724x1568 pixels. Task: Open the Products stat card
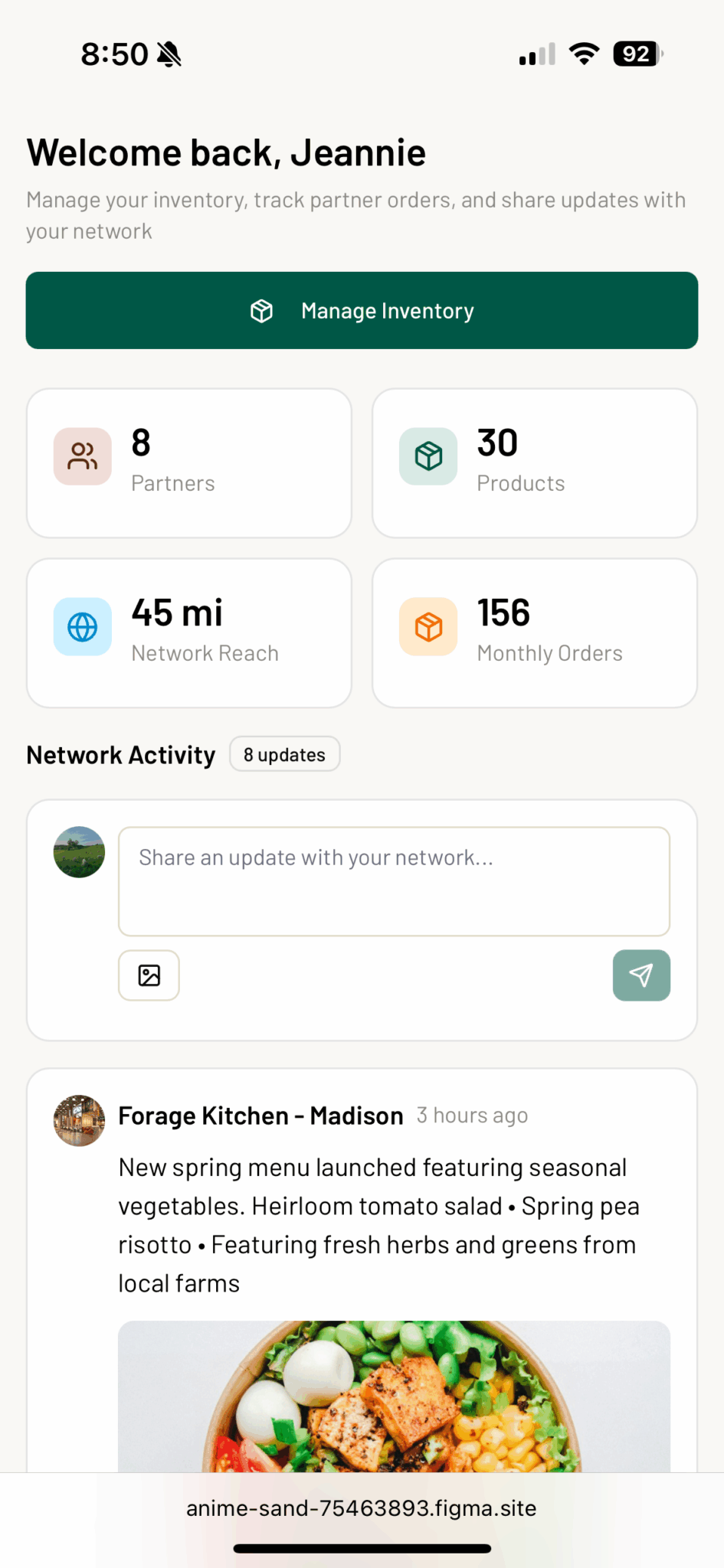tap(535, 463)
